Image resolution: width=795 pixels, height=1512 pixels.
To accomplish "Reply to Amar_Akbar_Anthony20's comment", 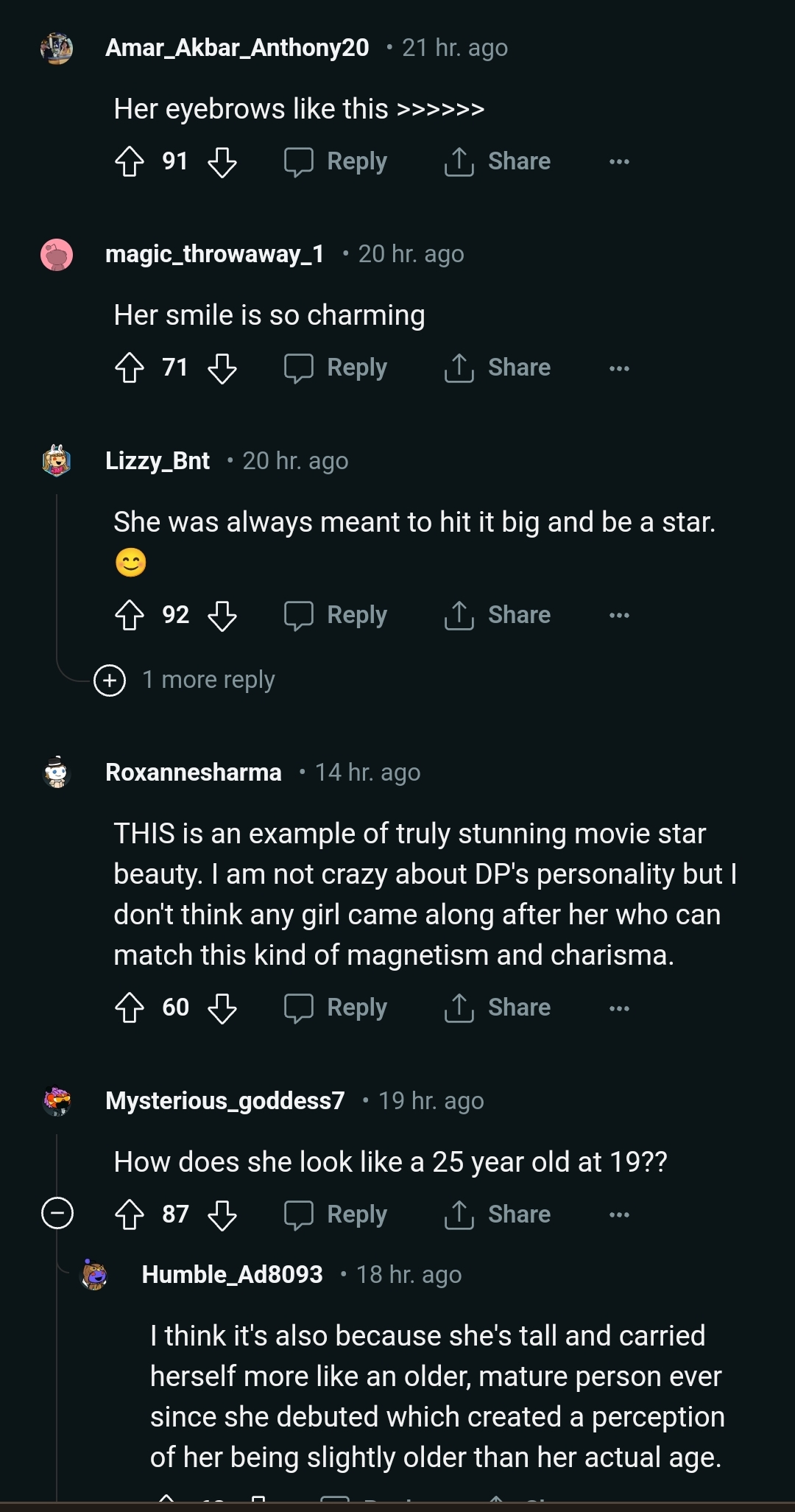I will pyautogui.click(x=336, y=161).
